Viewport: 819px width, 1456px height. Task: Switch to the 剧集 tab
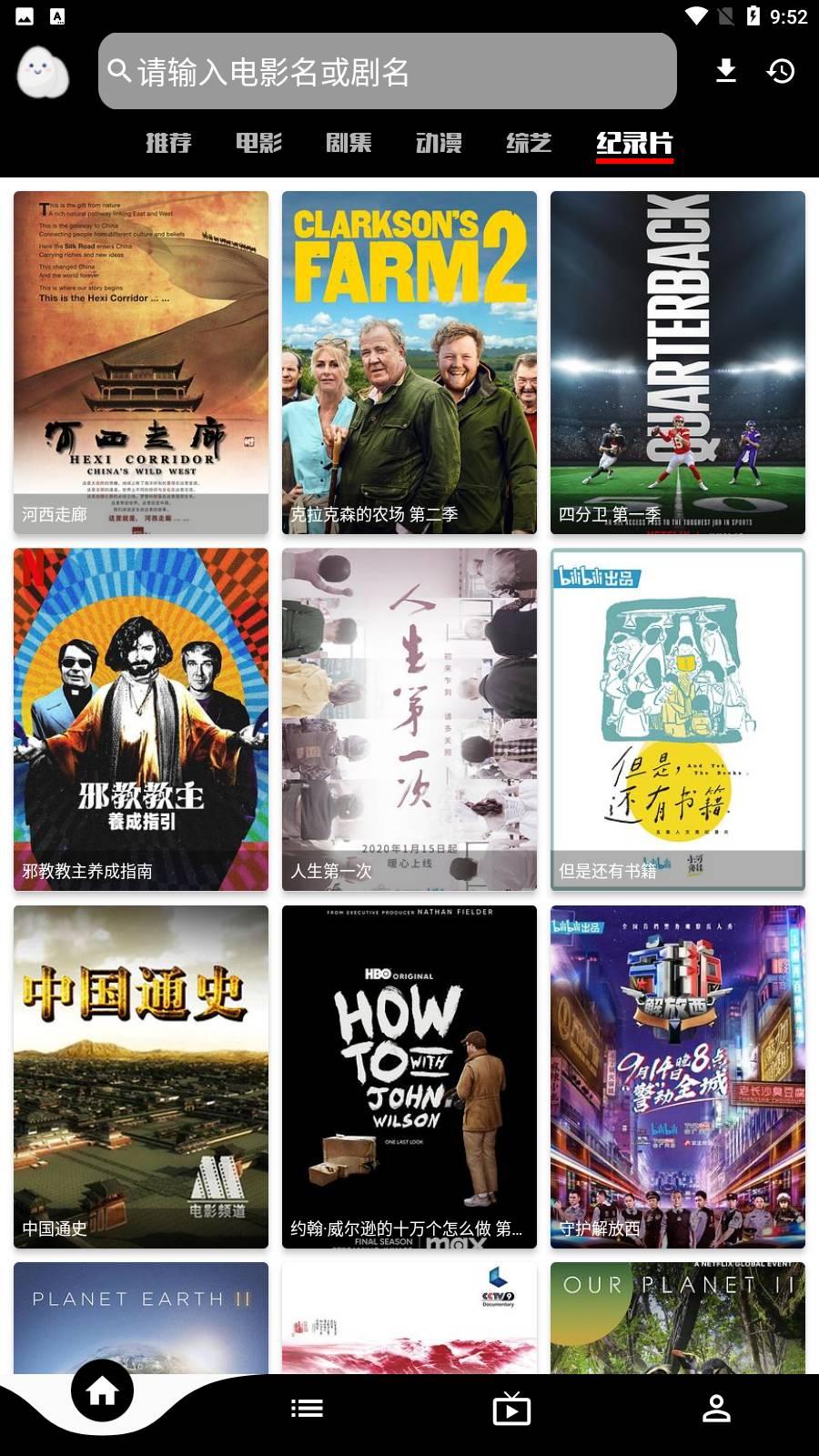click(x=349, y=143)
